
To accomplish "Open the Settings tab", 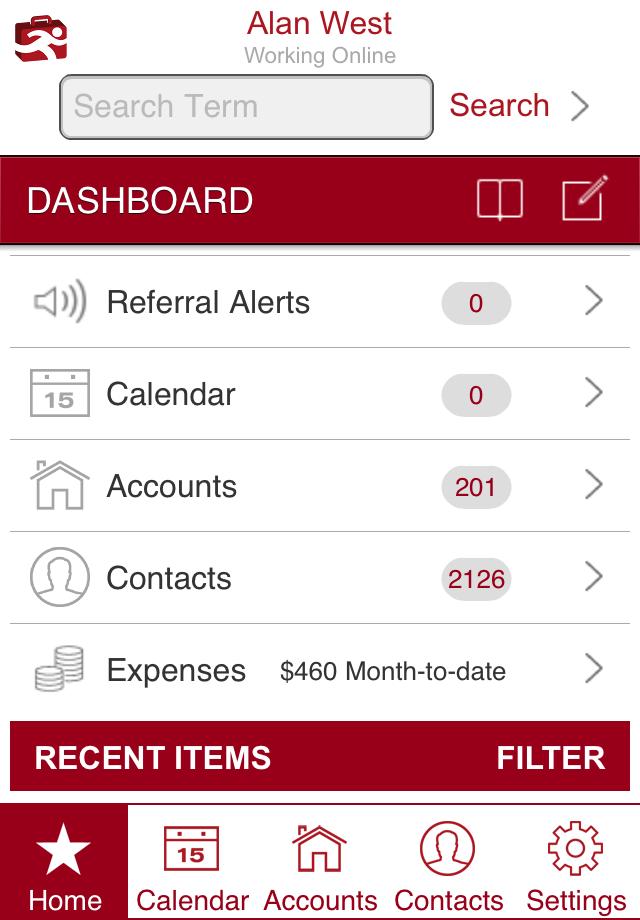I will [575, 862].
